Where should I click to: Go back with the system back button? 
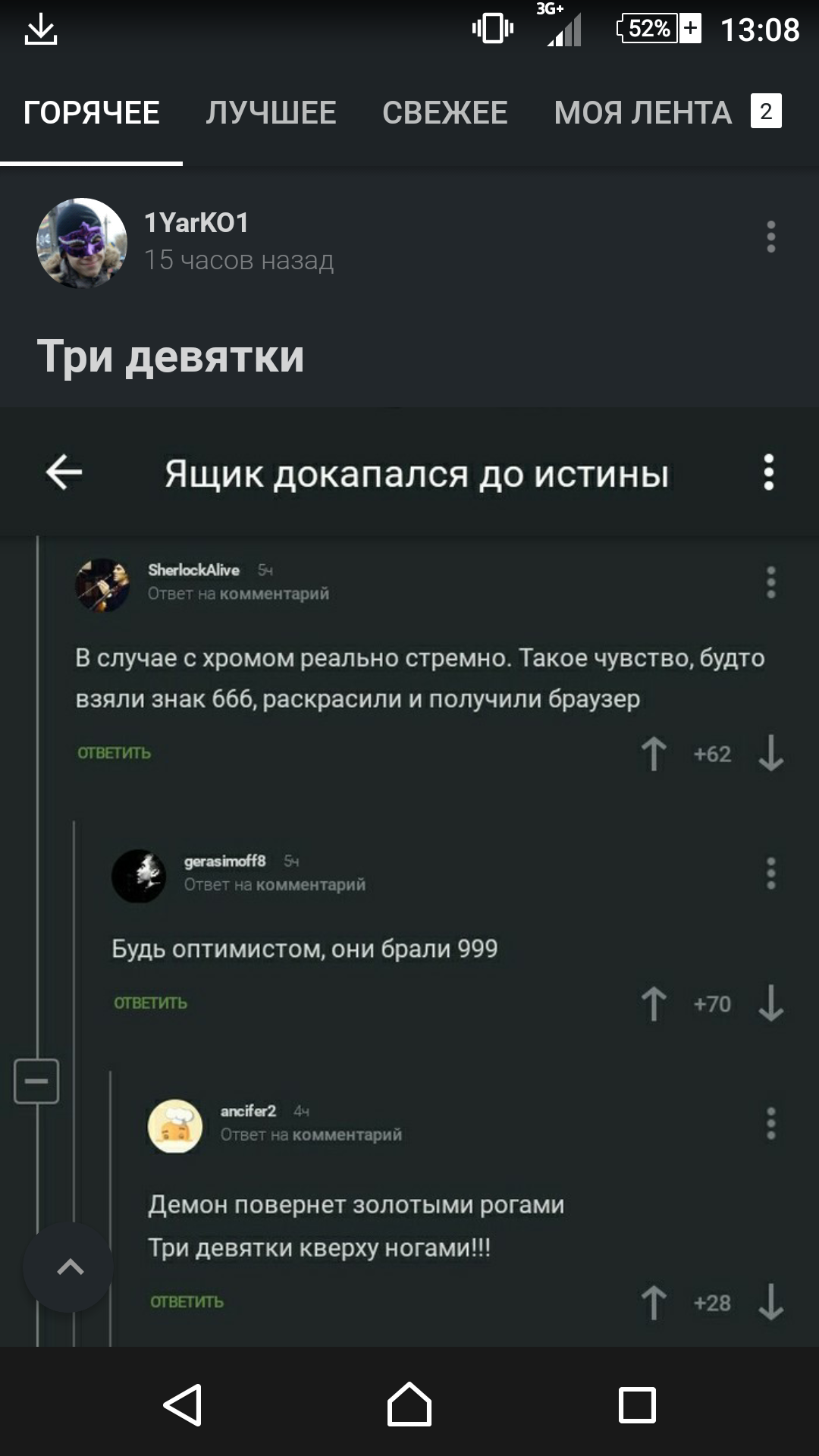point(183,1404)
